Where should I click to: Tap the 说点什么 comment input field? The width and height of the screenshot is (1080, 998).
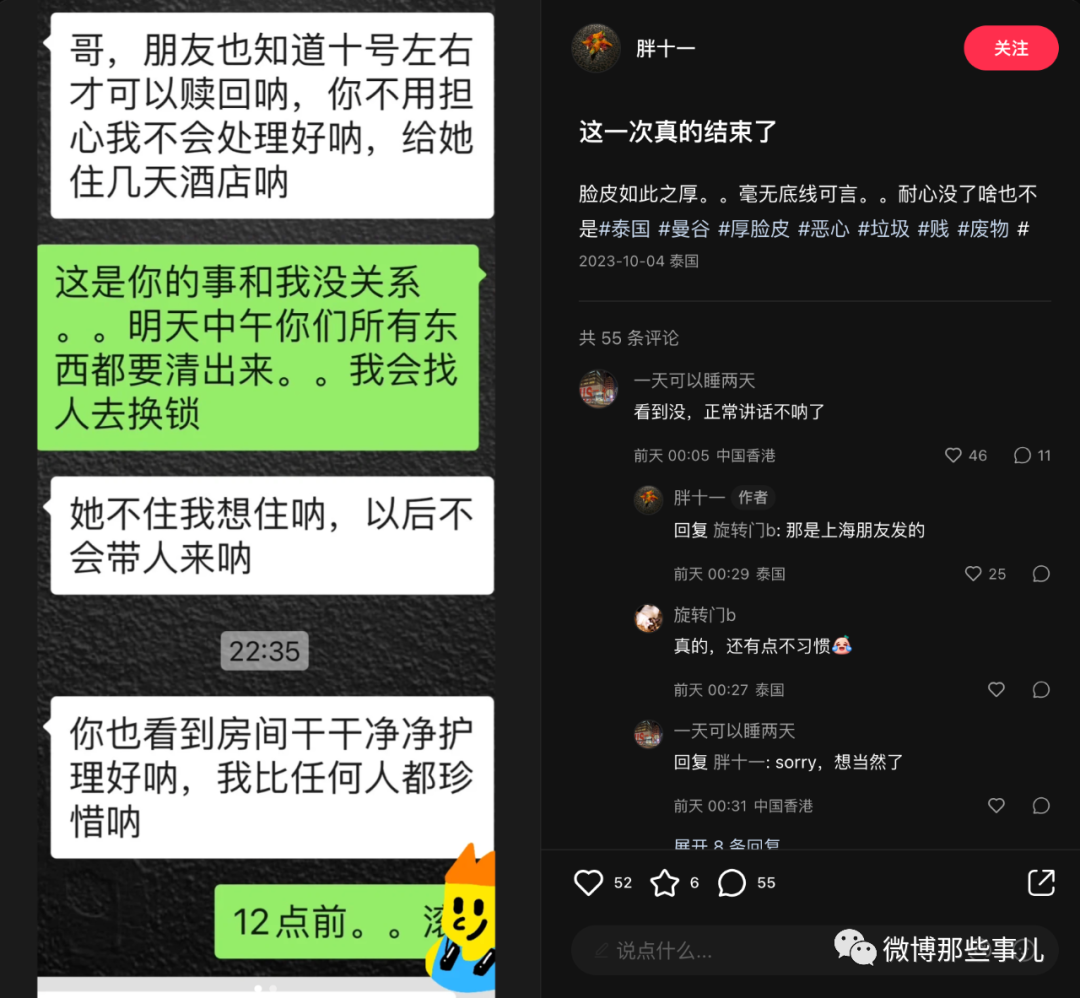pyautogui.click(x=700, y=950)
